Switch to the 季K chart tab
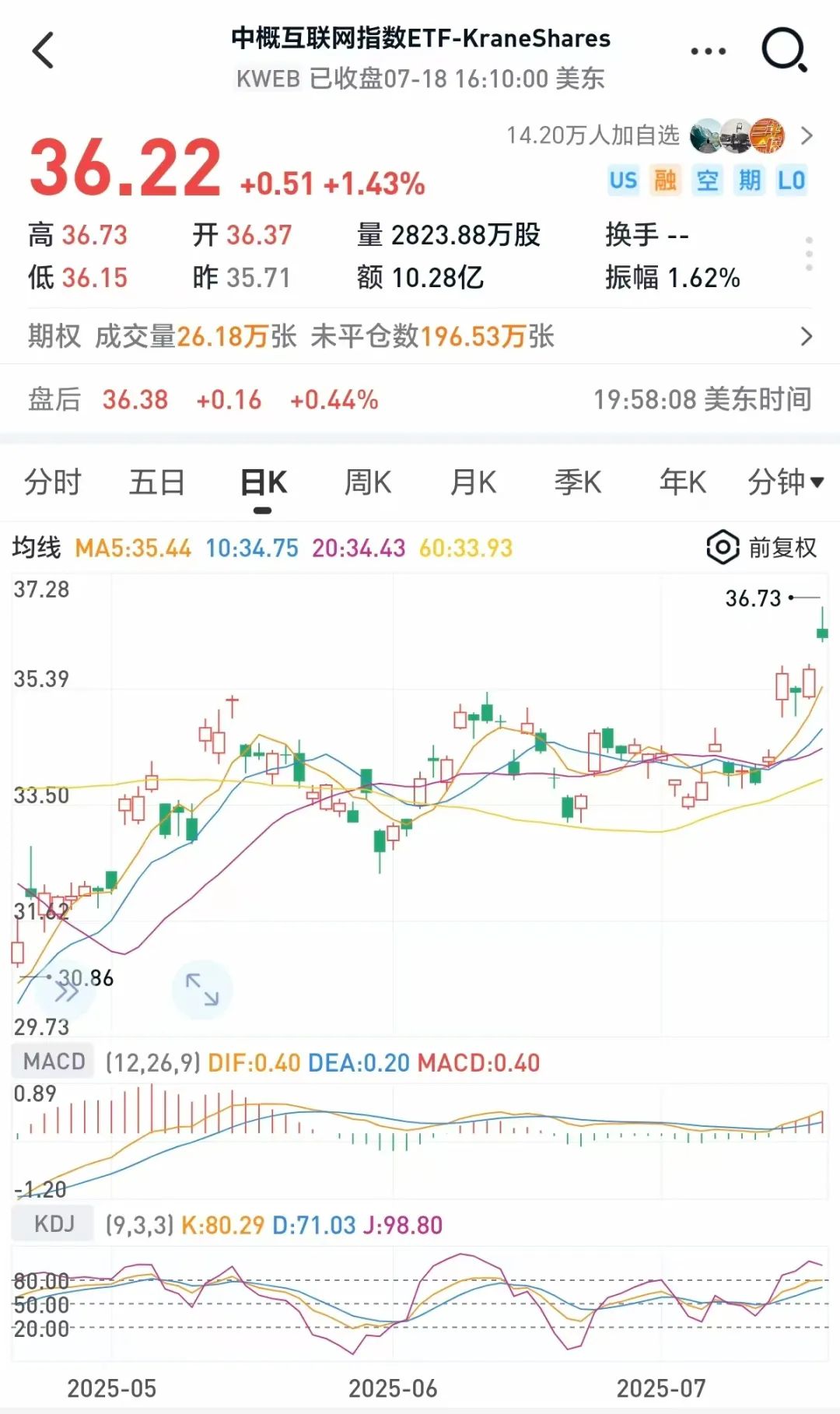Screen dimensions: 840x1414 pos(577,482)
